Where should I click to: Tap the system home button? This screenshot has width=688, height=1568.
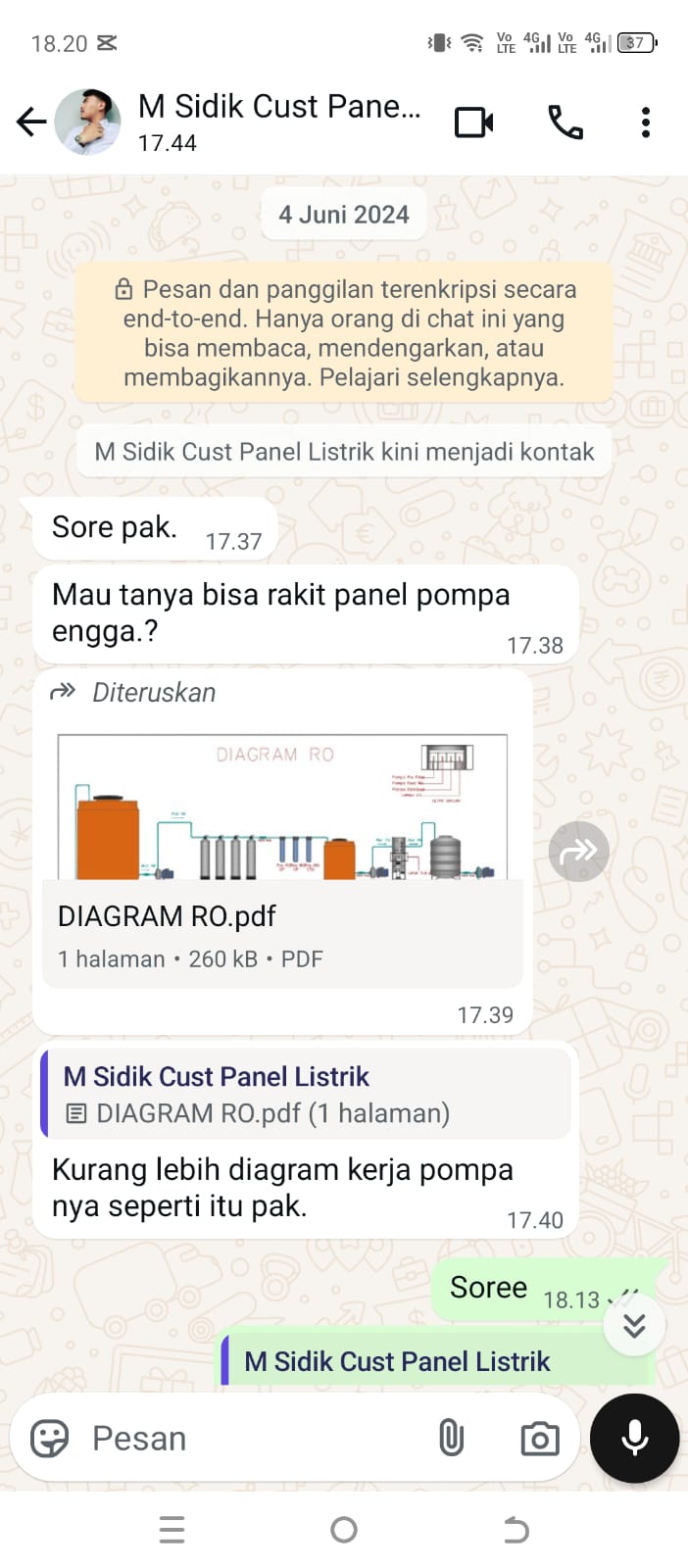click(344, 1529)
